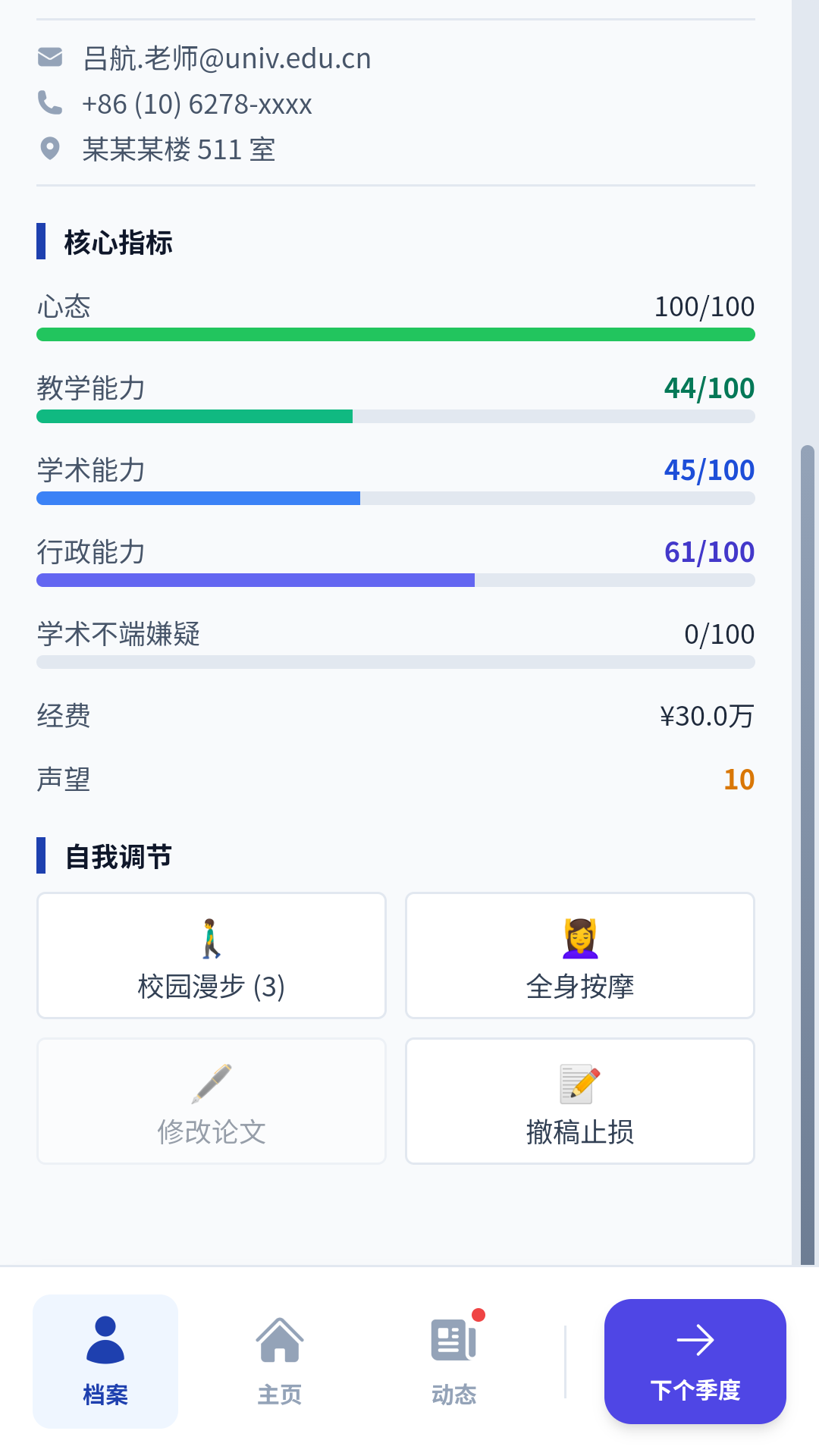
Task: Choose the 校园漫步 (3) action card
Action: click(211, 955)
